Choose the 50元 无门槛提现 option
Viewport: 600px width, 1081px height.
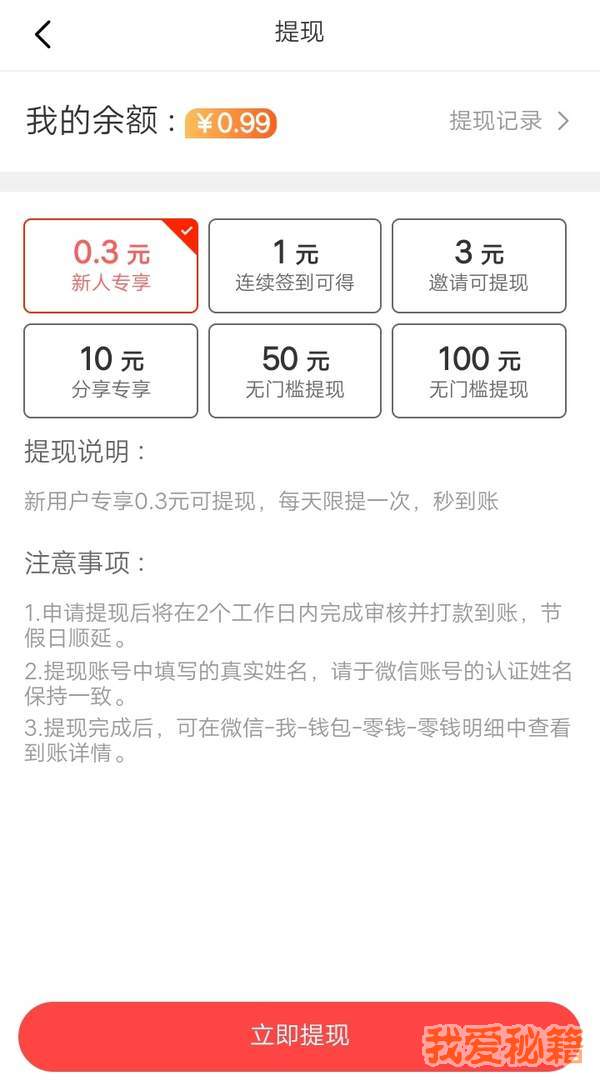coord(295,371)
